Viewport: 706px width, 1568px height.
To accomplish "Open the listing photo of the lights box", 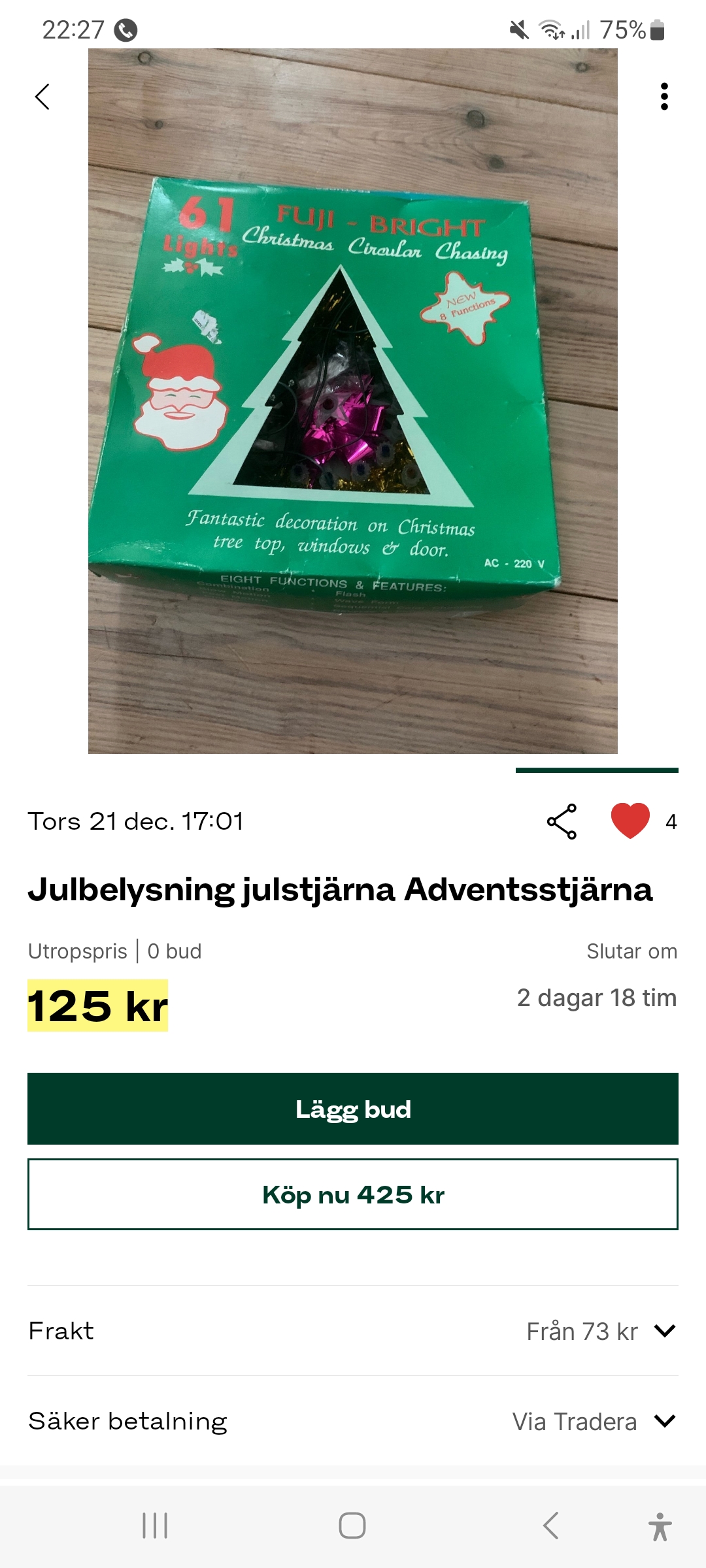I will (x=353, y=401).
